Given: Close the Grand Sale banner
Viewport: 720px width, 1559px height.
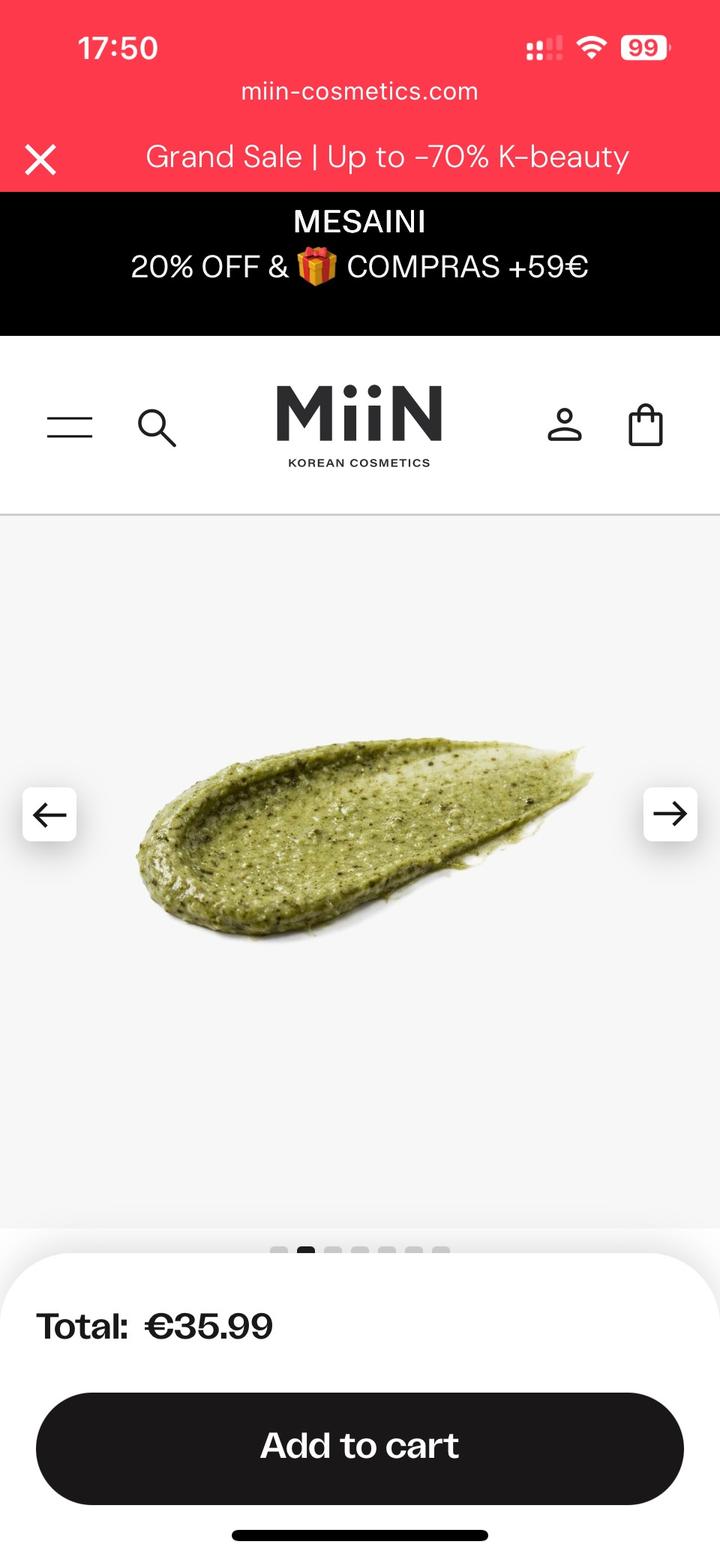Looking at the screenshot, I should pos(41,159).
